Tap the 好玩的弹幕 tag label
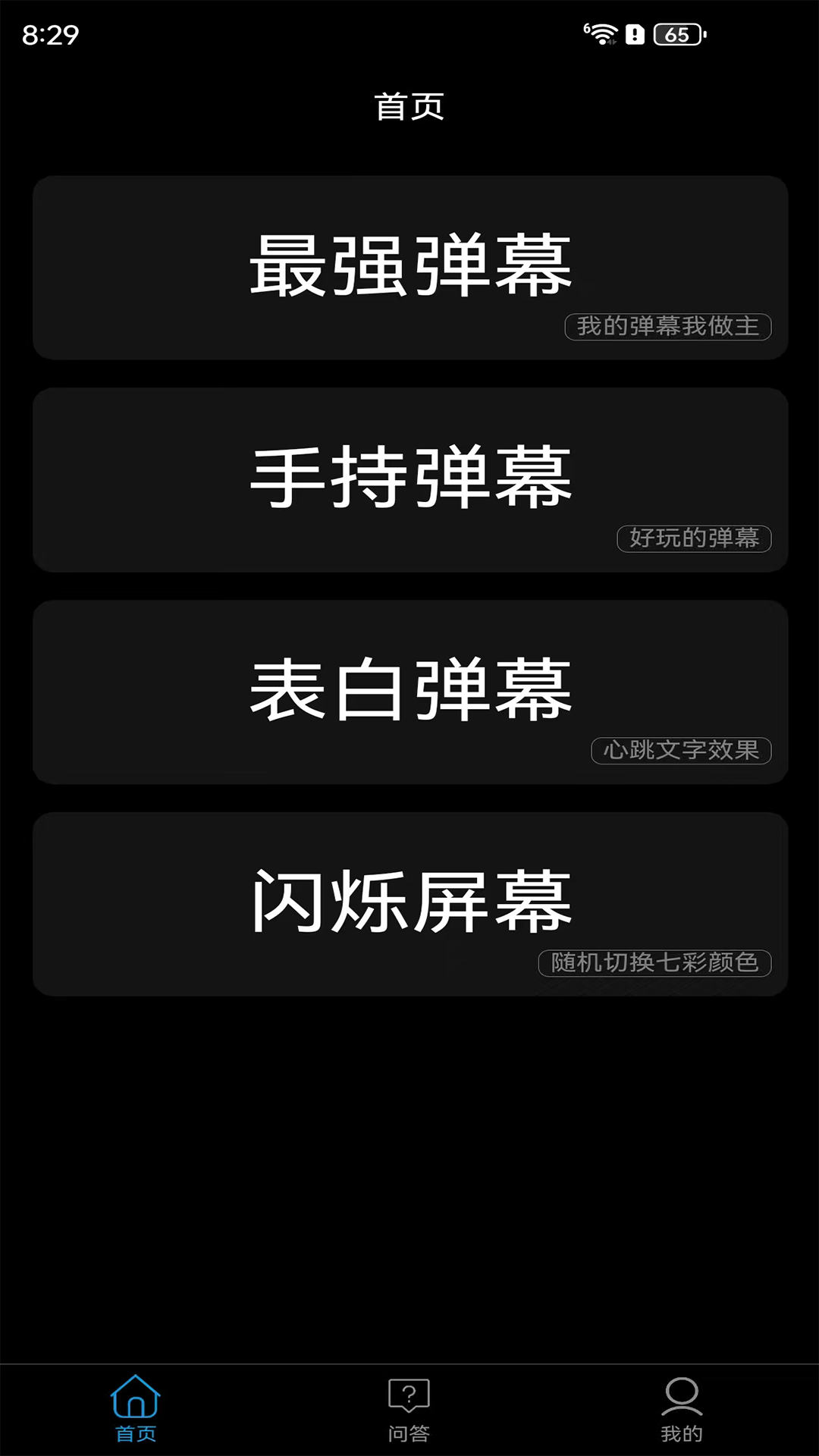 tap(694, 539)
